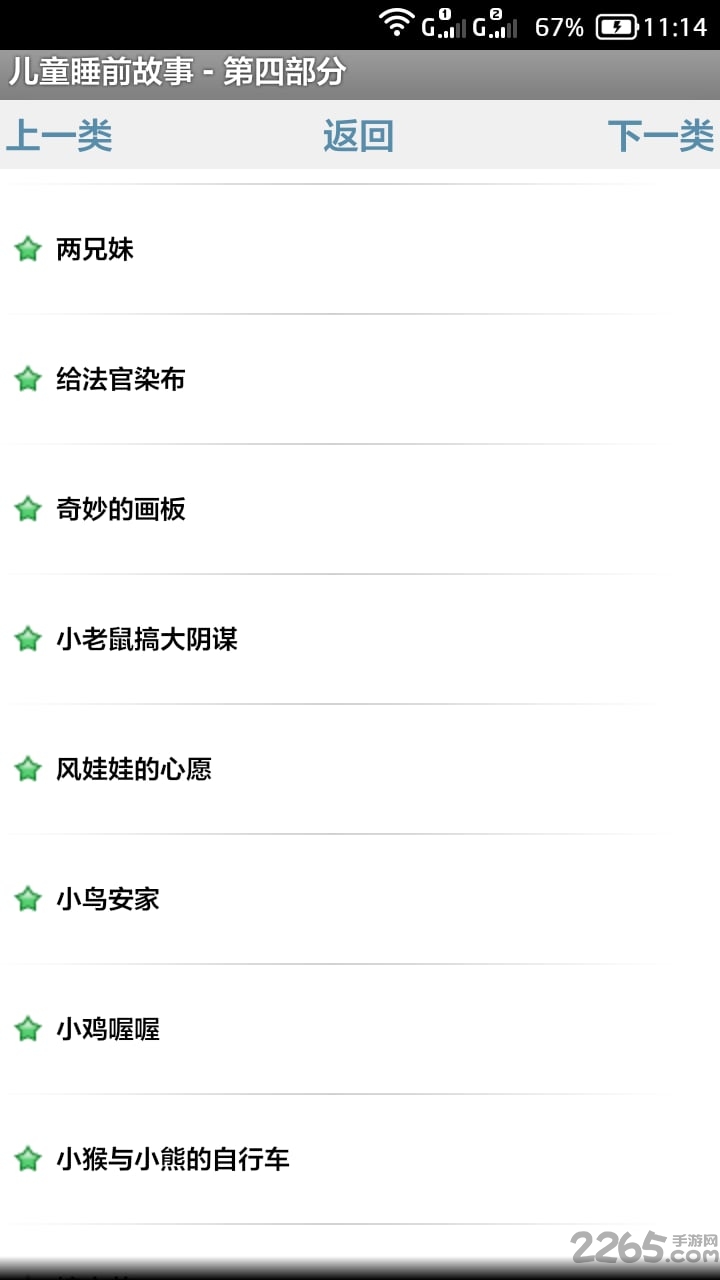Viewport: 720px width, 1280px height.
Task: Click the star icon beside 奇妙的画板
Action: click(28, 509)
